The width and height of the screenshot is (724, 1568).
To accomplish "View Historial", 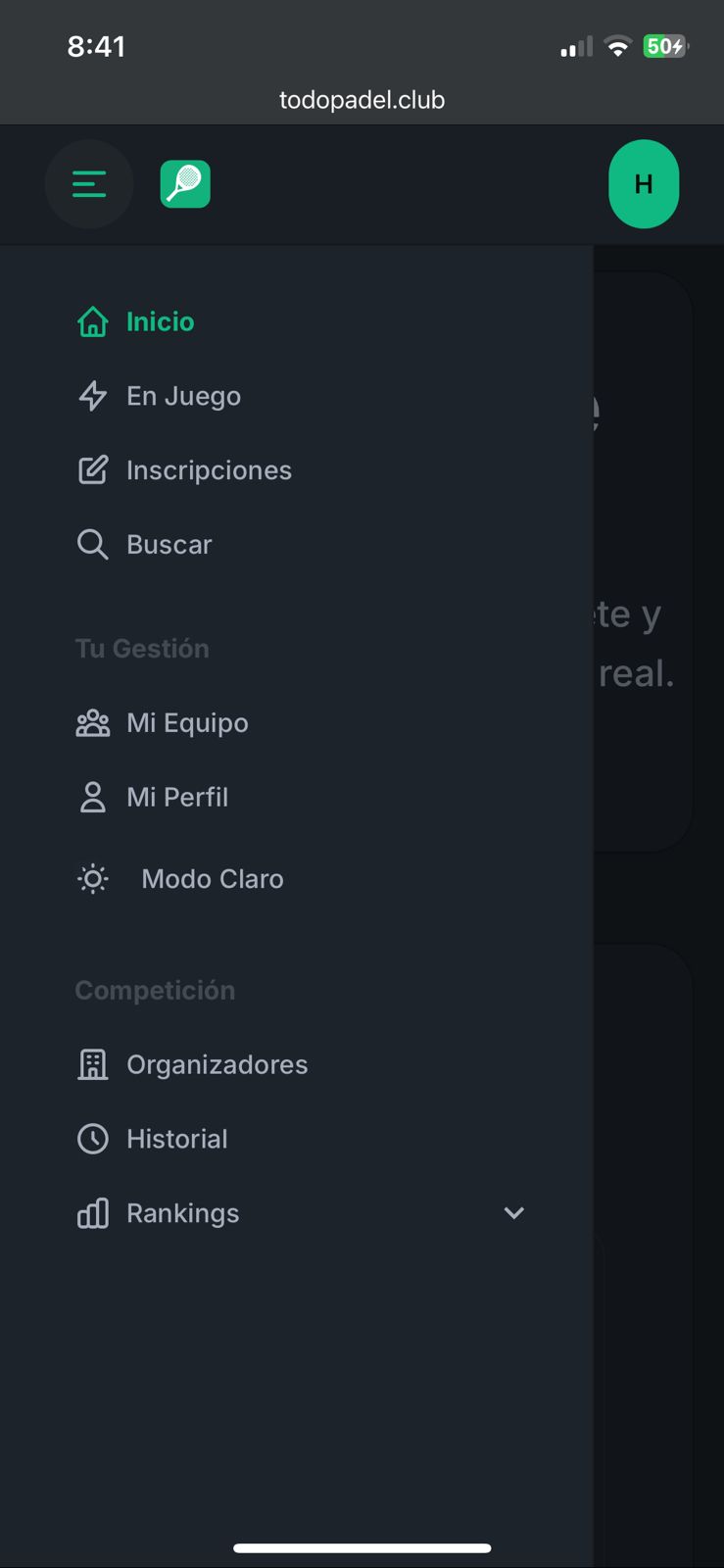I will [x=176, y=1139].
